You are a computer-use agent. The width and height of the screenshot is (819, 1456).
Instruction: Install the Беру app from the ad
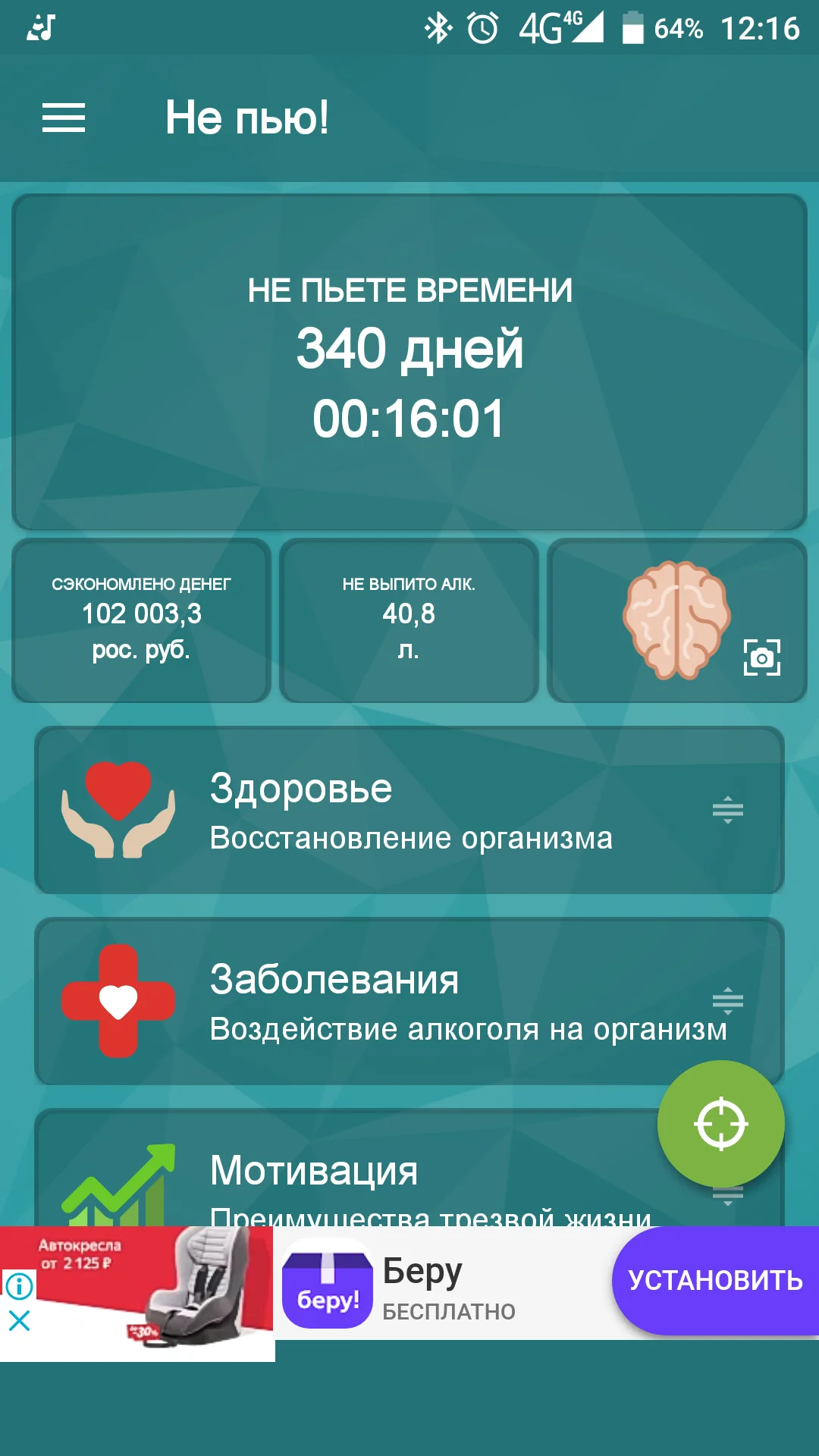click(x=714, y=1281)
